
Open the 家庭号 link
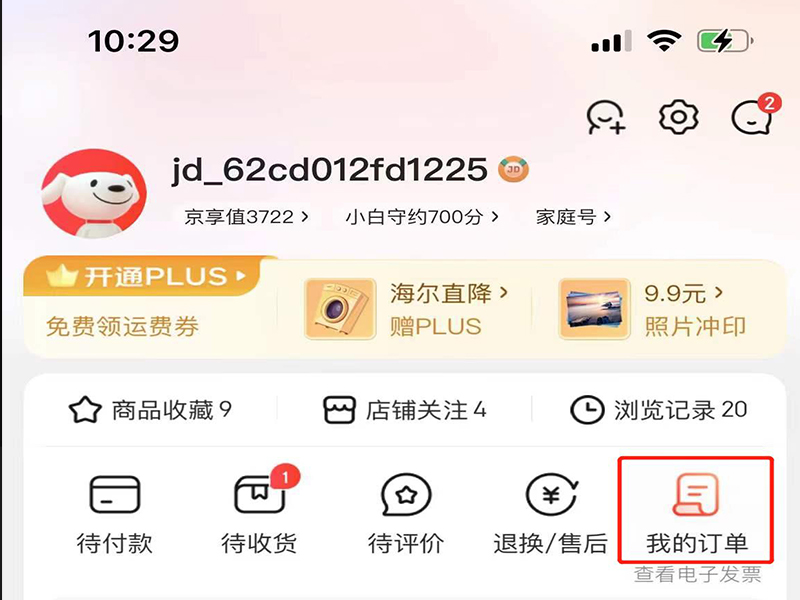click(573, 216)
